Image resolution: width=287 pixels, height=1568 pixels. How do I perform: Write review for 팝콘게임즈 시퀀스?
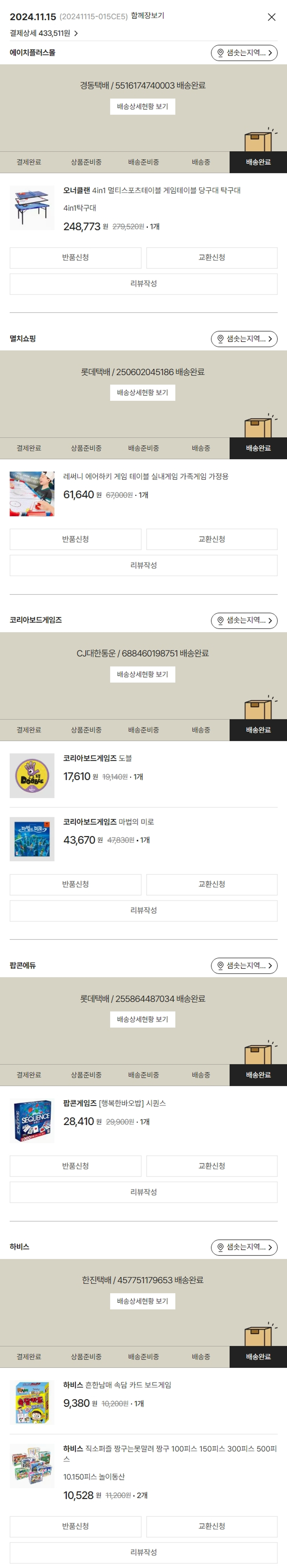pyautogui.click(x=143, y=1192)
